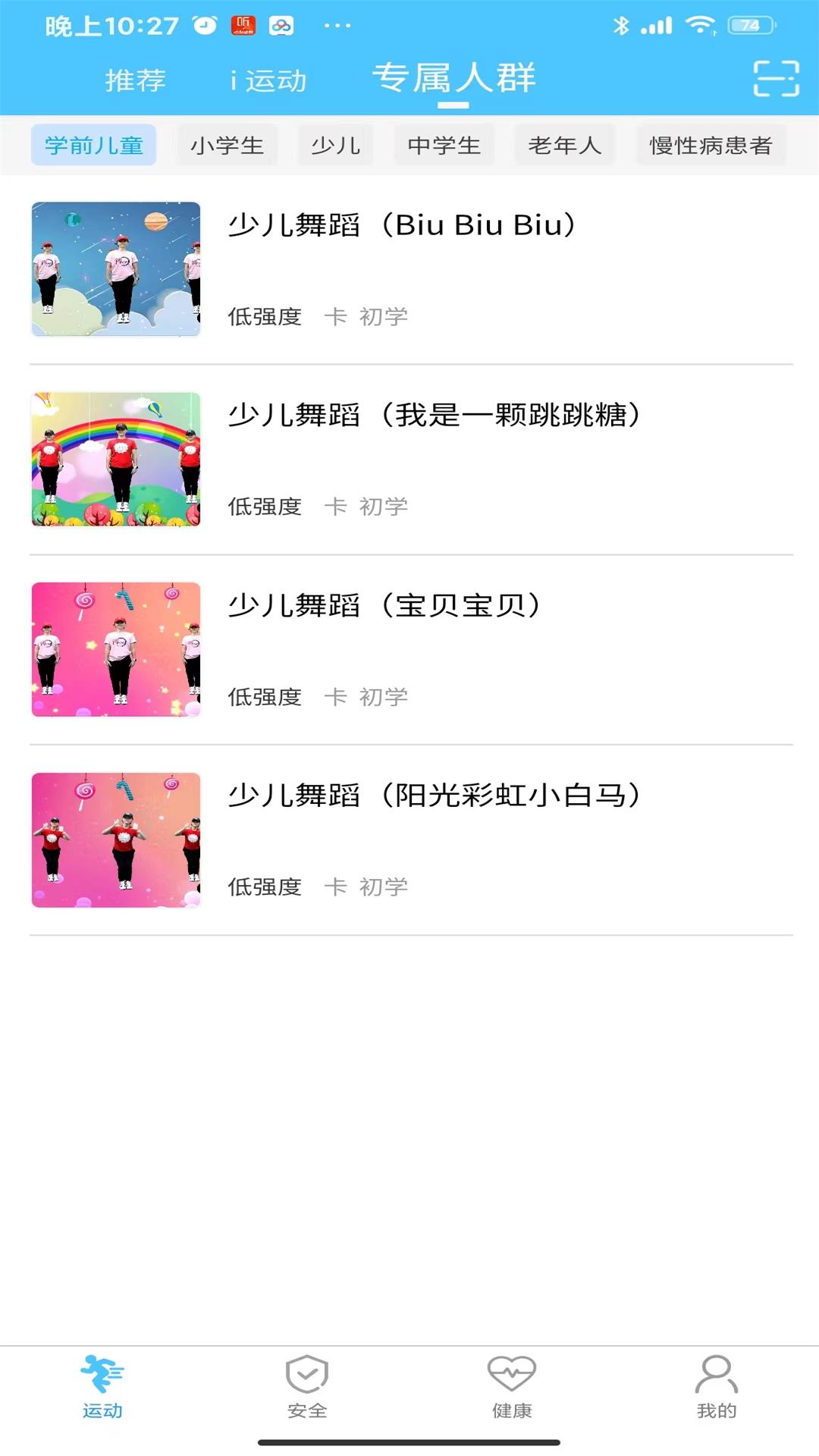Enable the 老年人 category filter
Image resolution: width=819 pixels, height=1456 pixels.
pyautogui.click(x=564, y=145)
